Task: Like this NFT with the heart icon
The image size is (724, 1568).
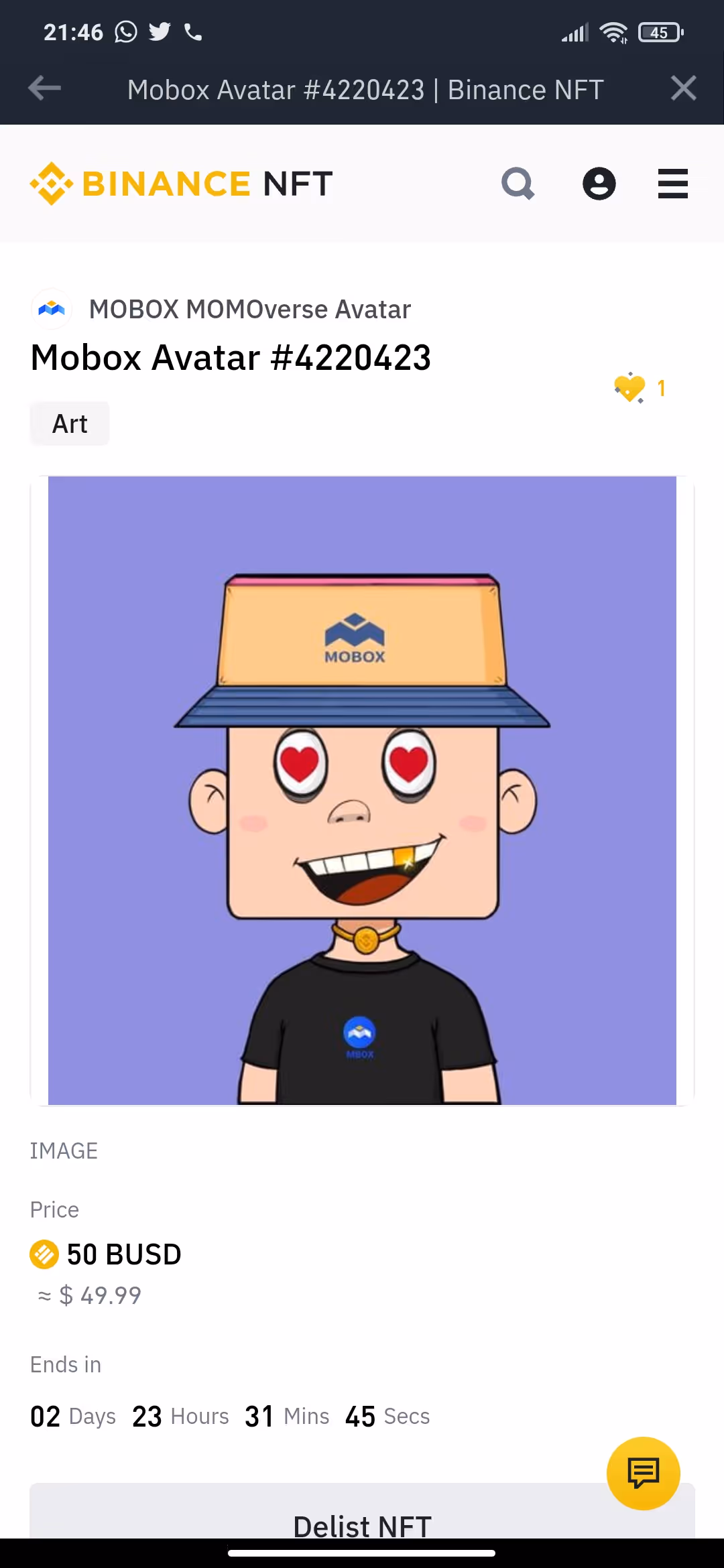Action: (x=629, y=388)
